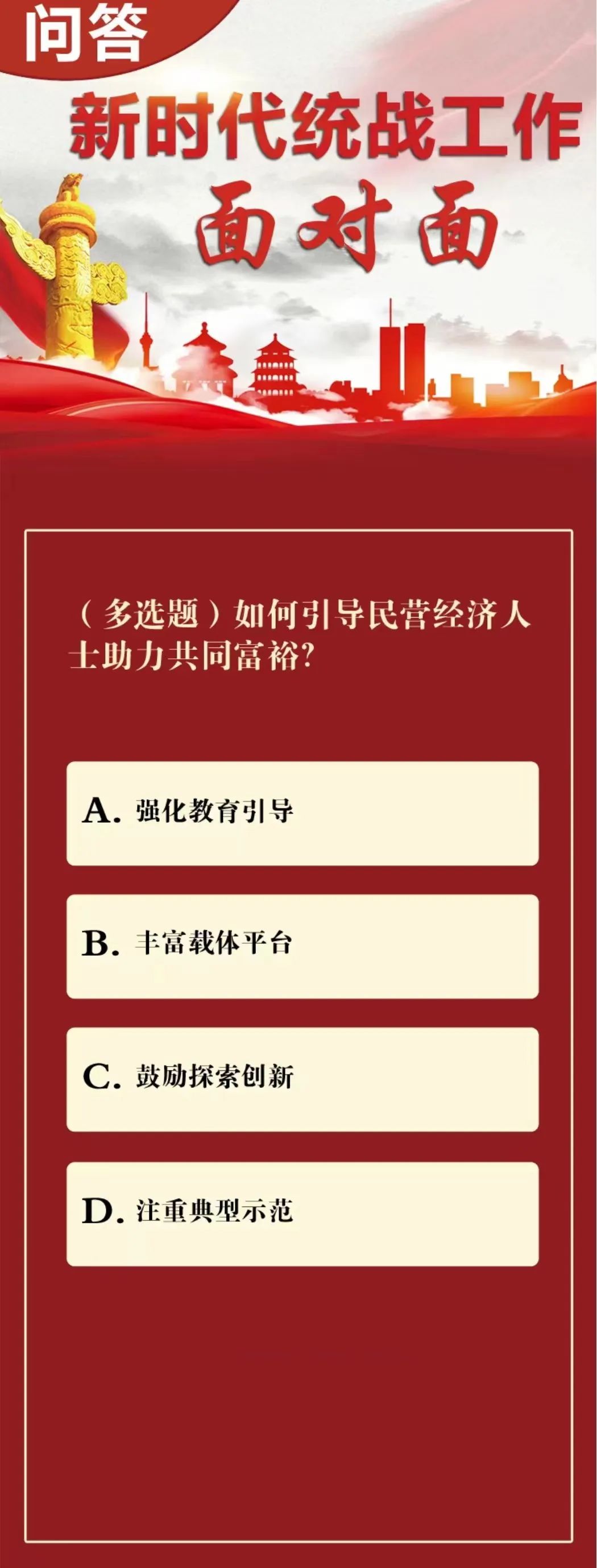Image resolution: width=597 pixels, height=1568 pixels.
Task: Tap option D 注重典型示范
Action: point(302,1213)
